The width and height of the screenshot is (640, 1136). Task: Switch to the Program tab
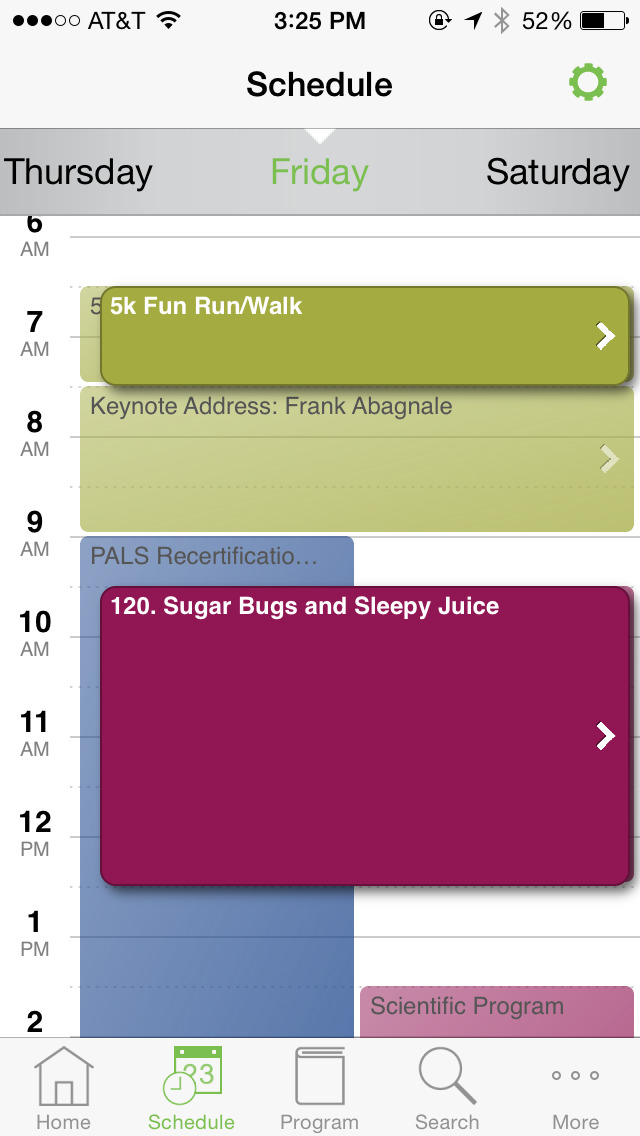pyautogui.click(x=320, y=1089)
